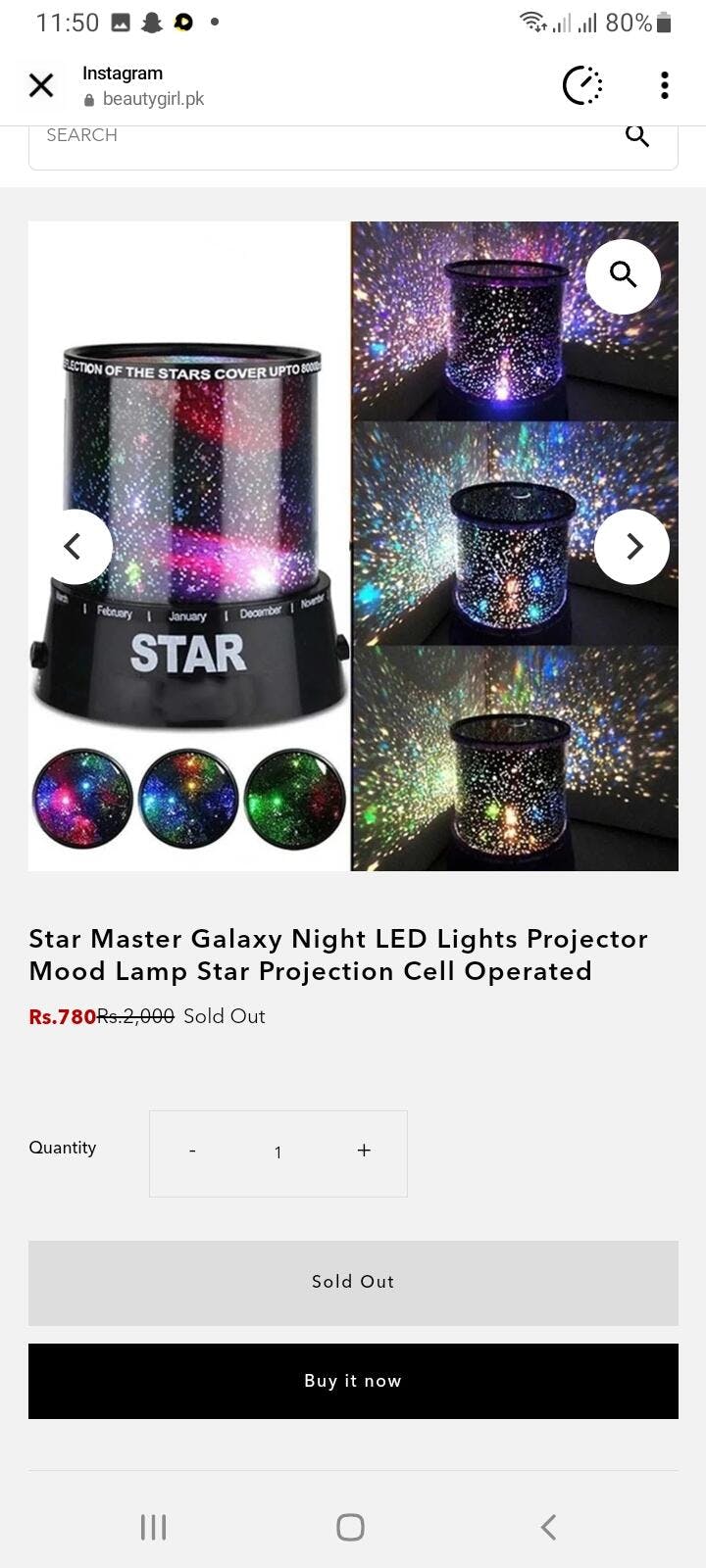Decrease quantity with the minus button
Image resolution: width=706 pixels, height=1568 pixels.
pos(192,1151)
